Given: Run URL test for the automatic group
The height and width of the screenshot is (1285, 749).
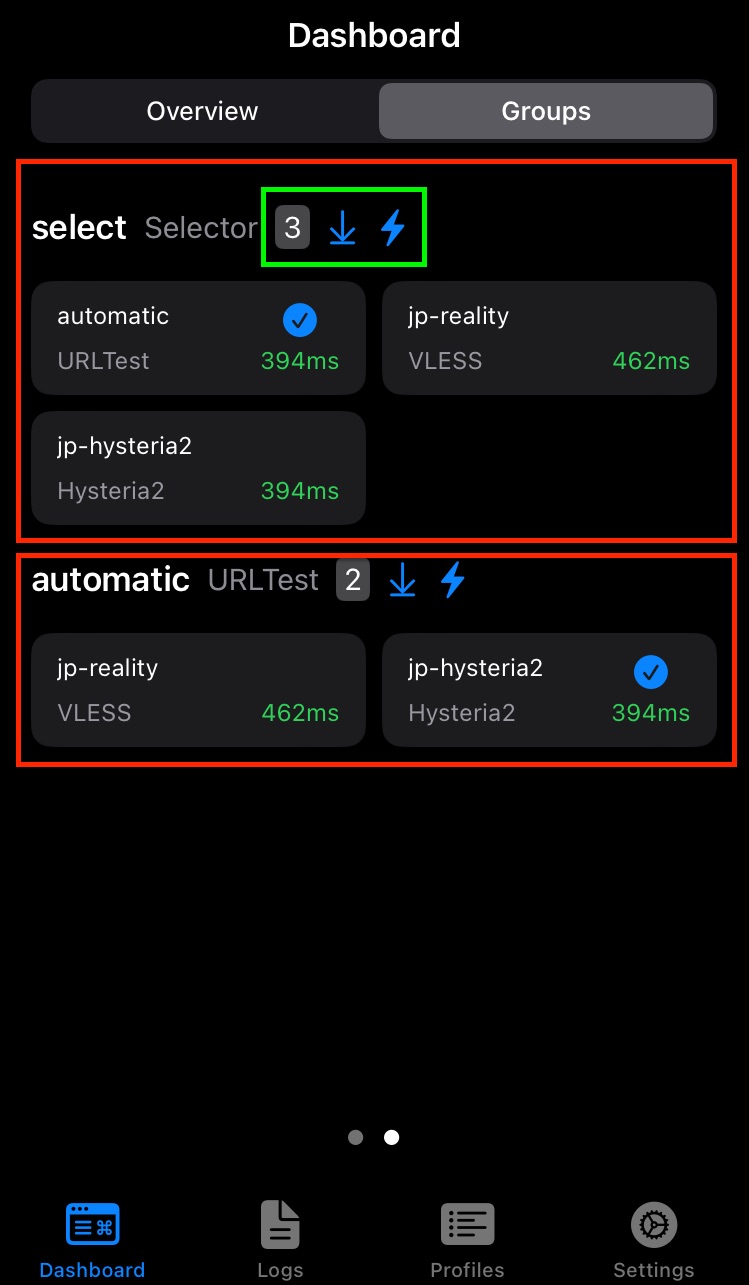Looking at the screenshot, I should click(453, 580).
